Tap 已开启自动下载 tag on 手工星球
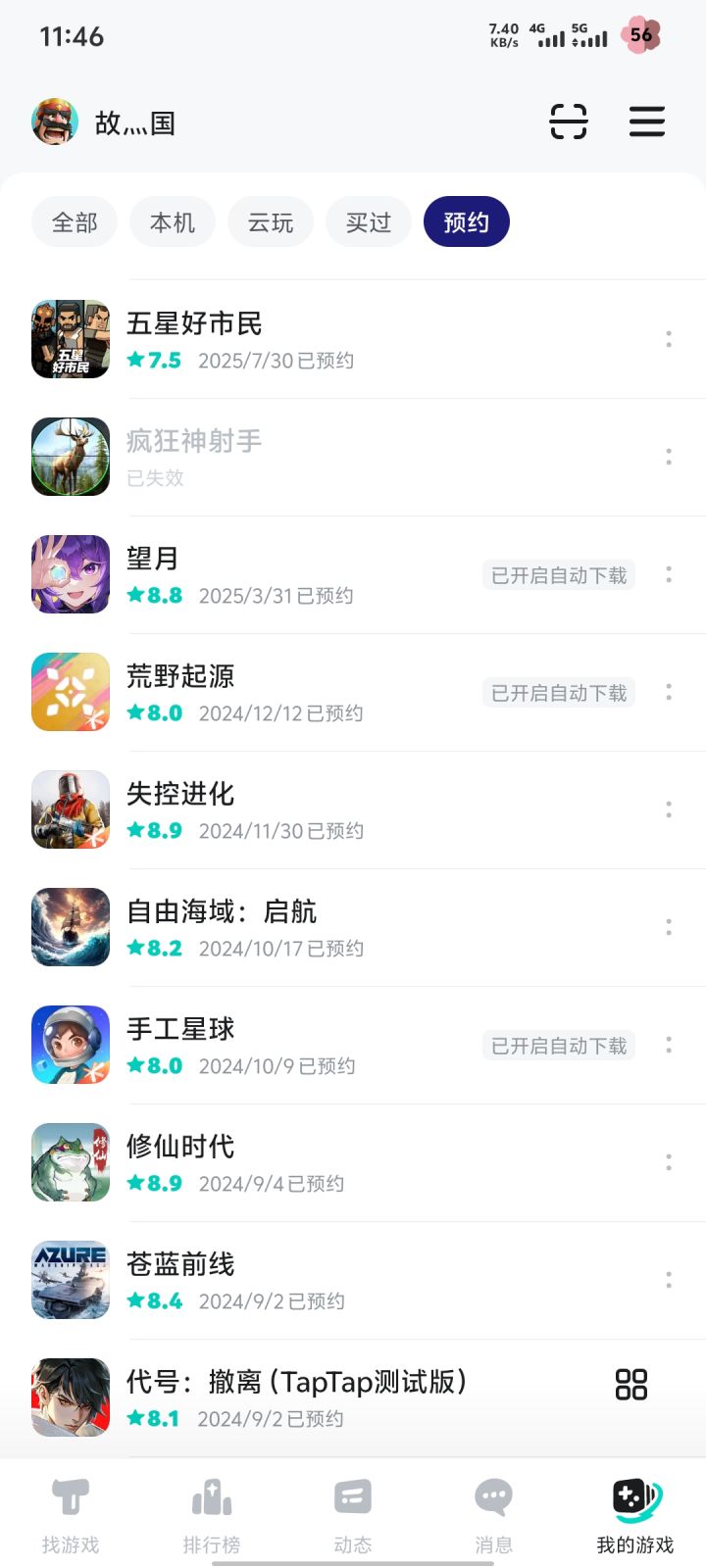The height and width of the screenshot is (1568, 706). point(559,1046)
